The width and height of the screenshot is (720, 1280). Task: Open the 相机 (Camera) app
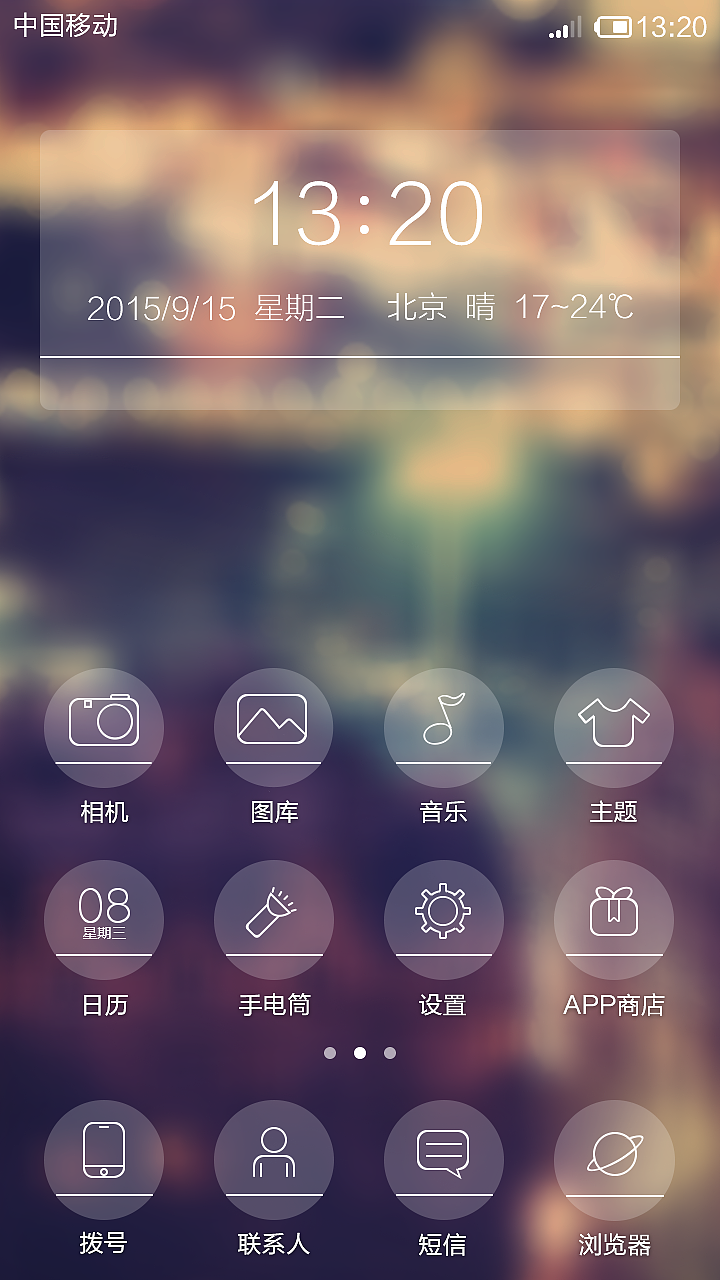point(104,727)
